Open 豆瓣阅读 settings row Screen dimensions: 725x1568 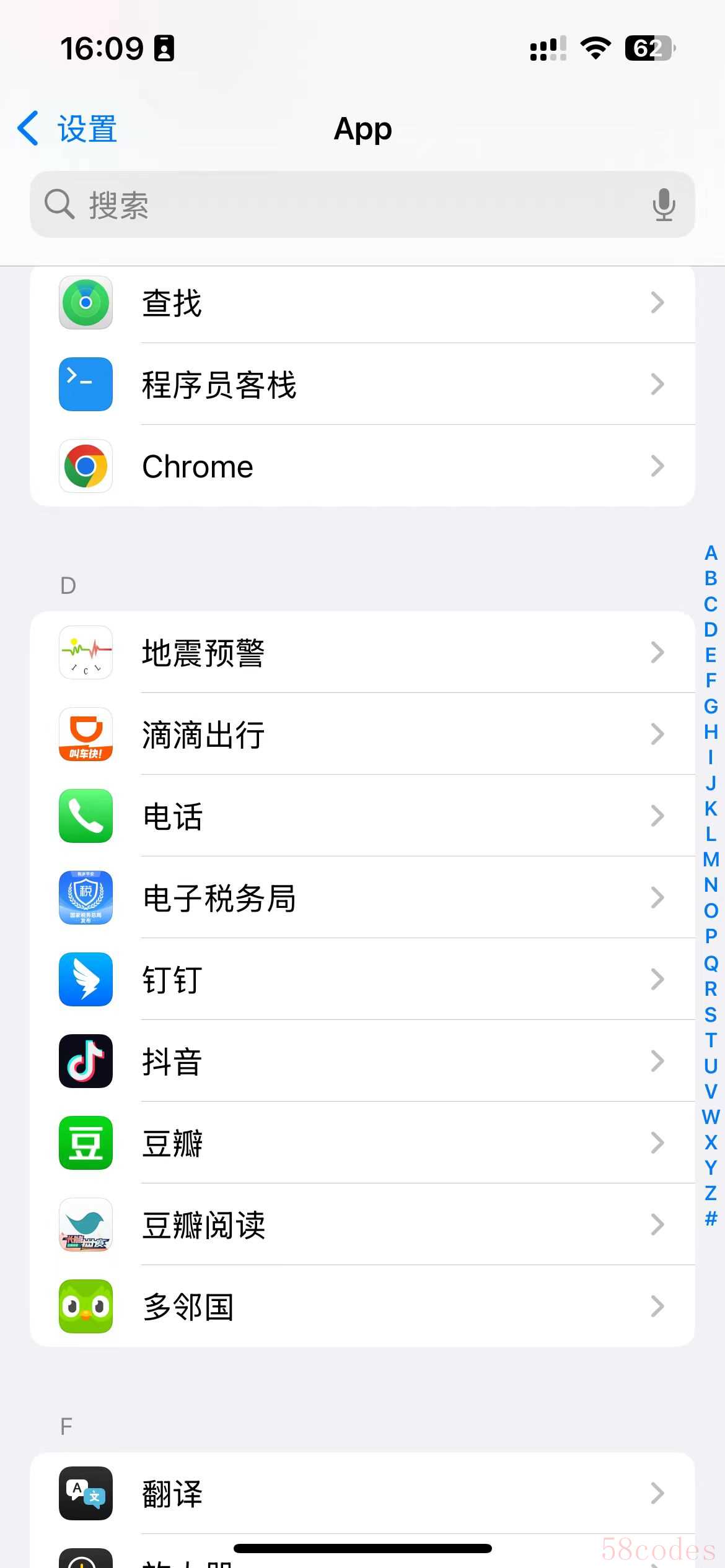pos(362,1225)
